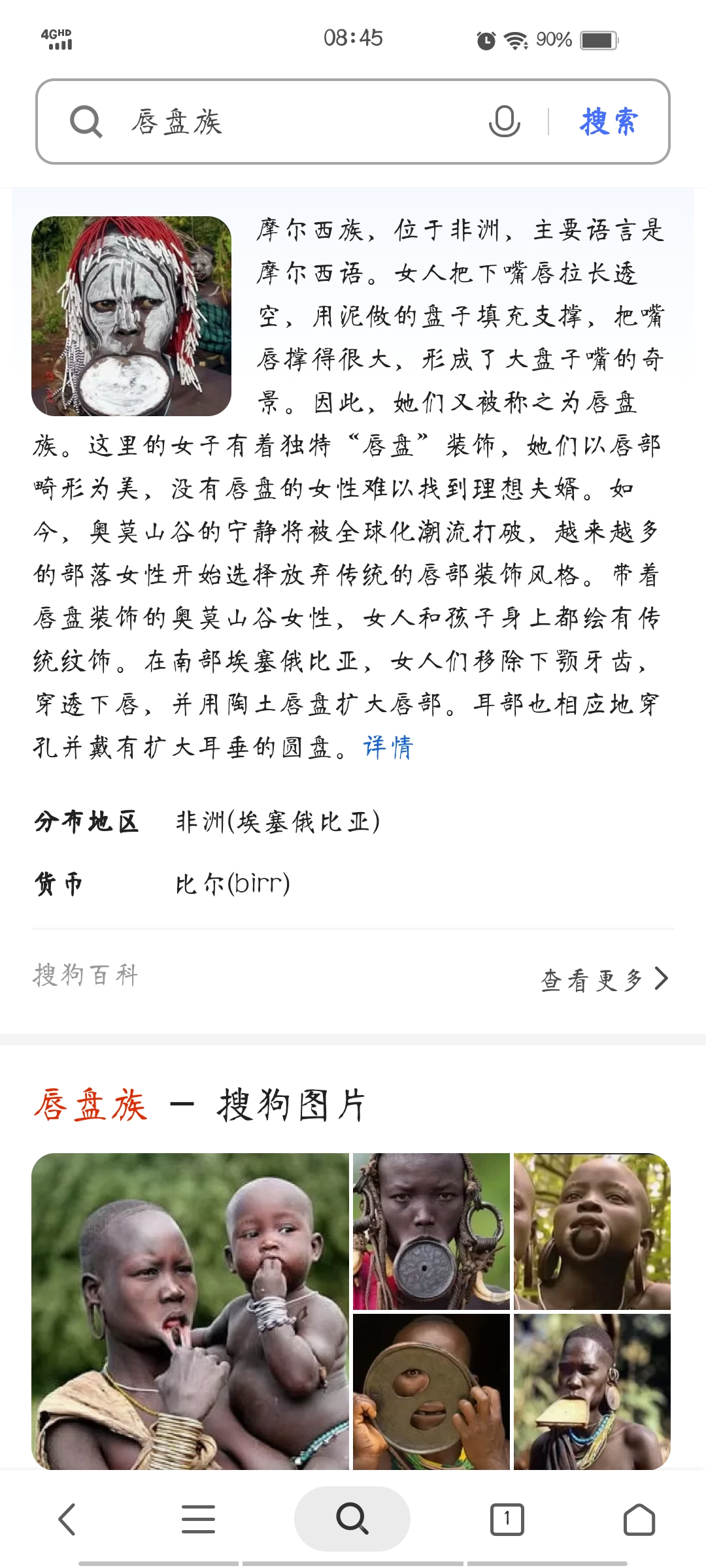Go to the browser home page
Screen dimensions: 706x1568
pos(639,1519)
